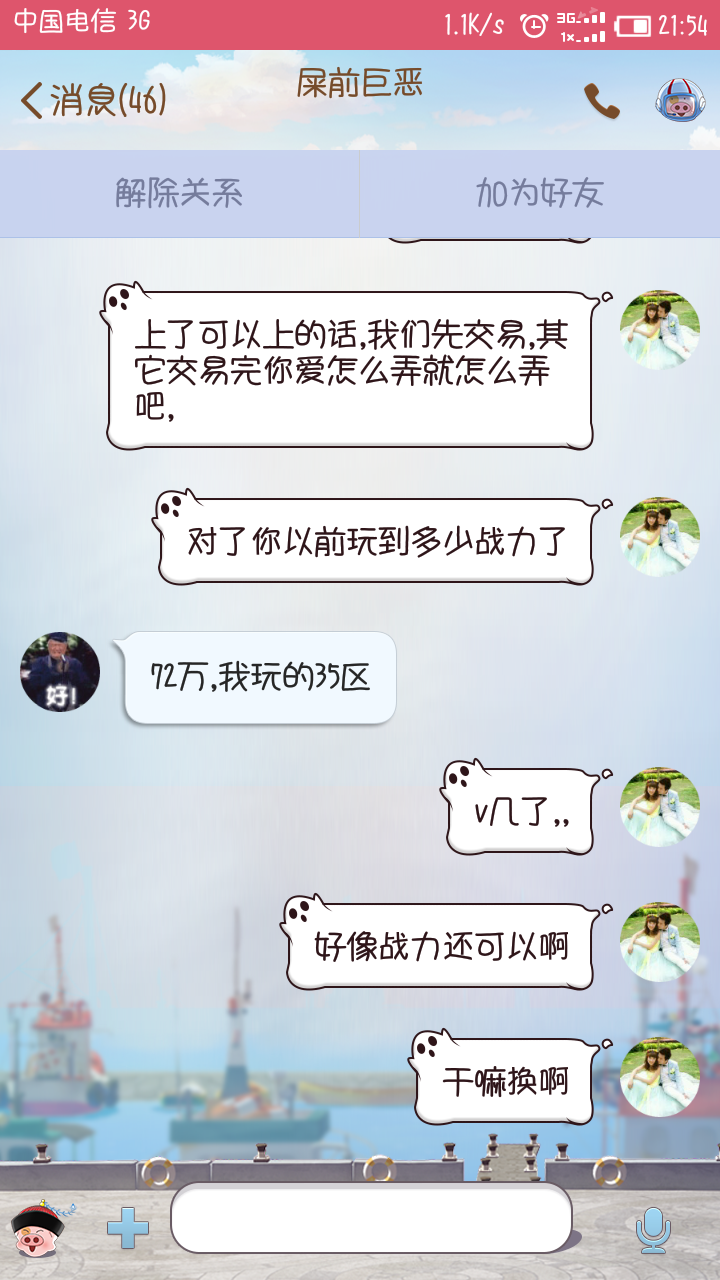Switch to voice message microphone
The height and width of the screenshot is (1280, 720).
point(653,1229)
